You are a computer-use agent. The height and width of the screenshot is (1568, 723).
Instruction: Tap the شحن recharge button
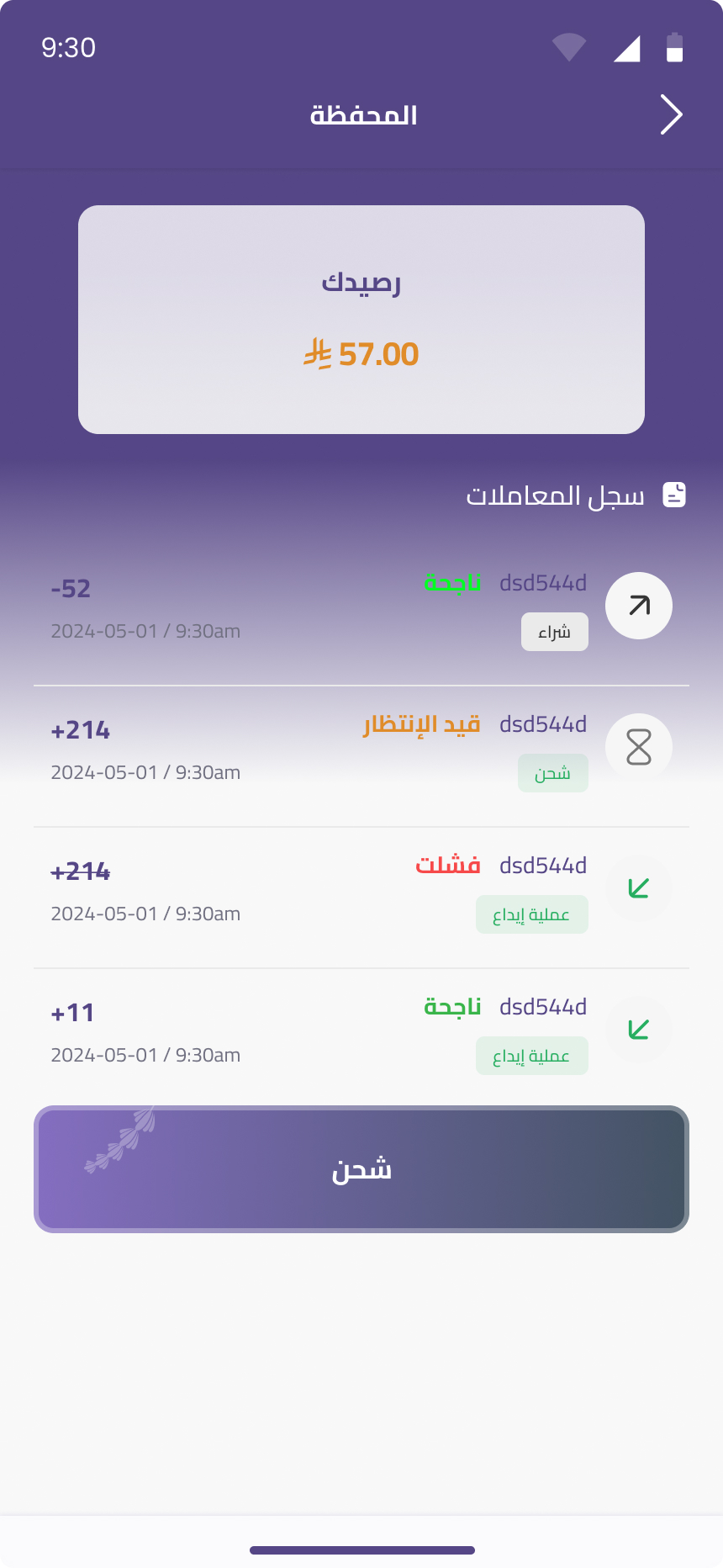click(361, 1169)
